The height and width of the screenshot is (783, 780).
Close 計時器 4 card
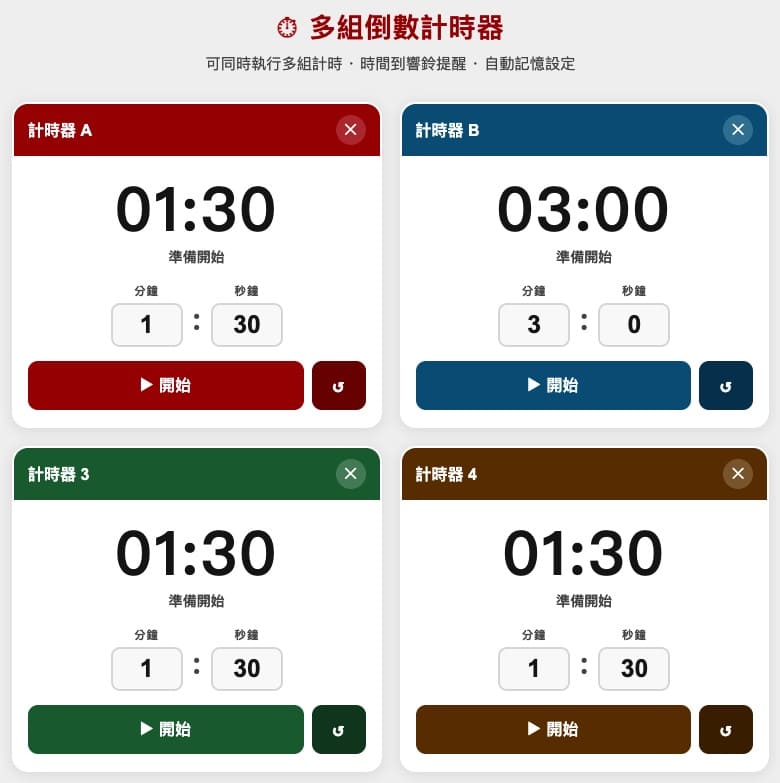tap(737, 474)
